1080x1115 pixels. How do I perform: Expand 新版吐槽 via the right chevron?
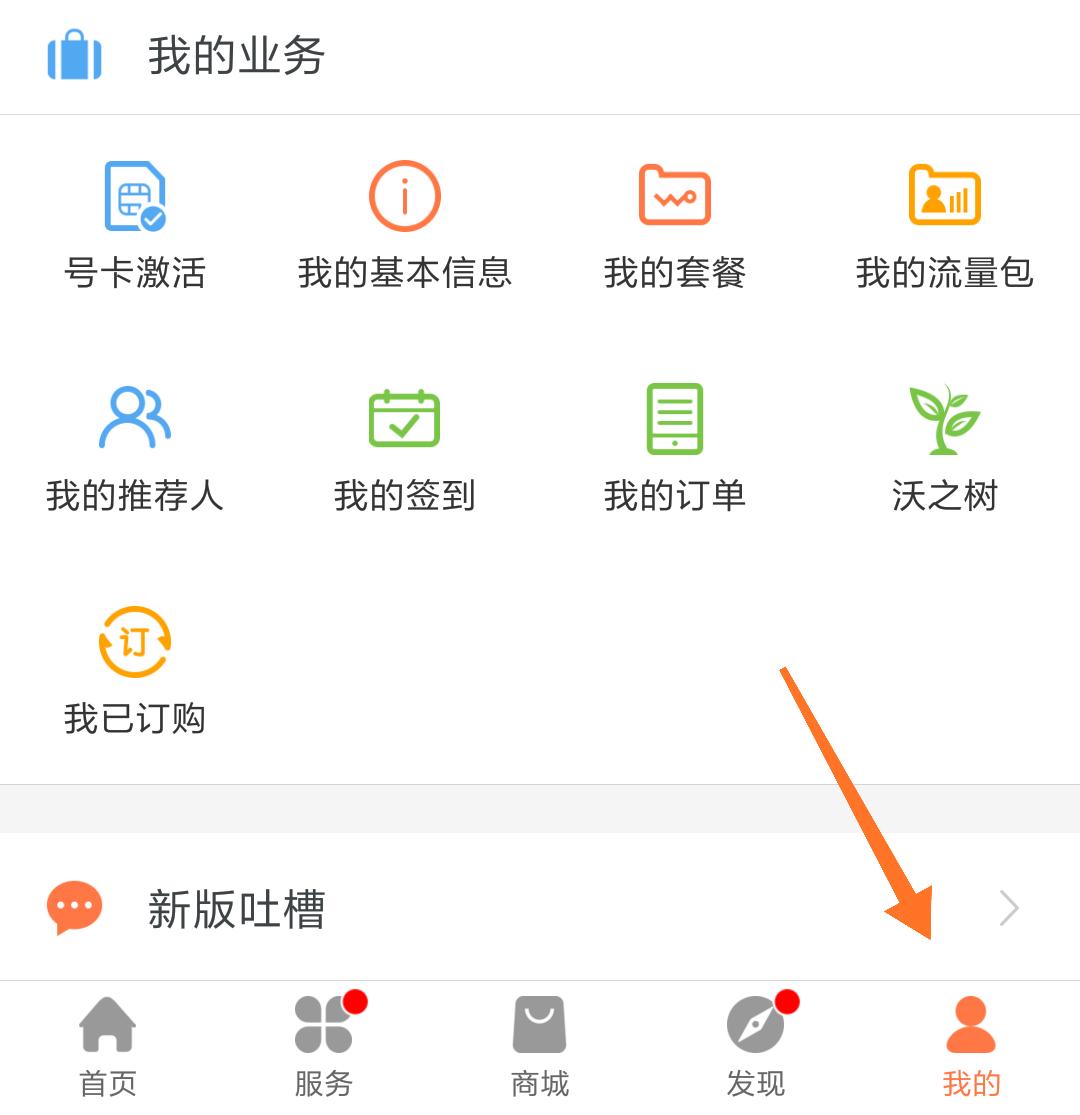point(1008,907)
